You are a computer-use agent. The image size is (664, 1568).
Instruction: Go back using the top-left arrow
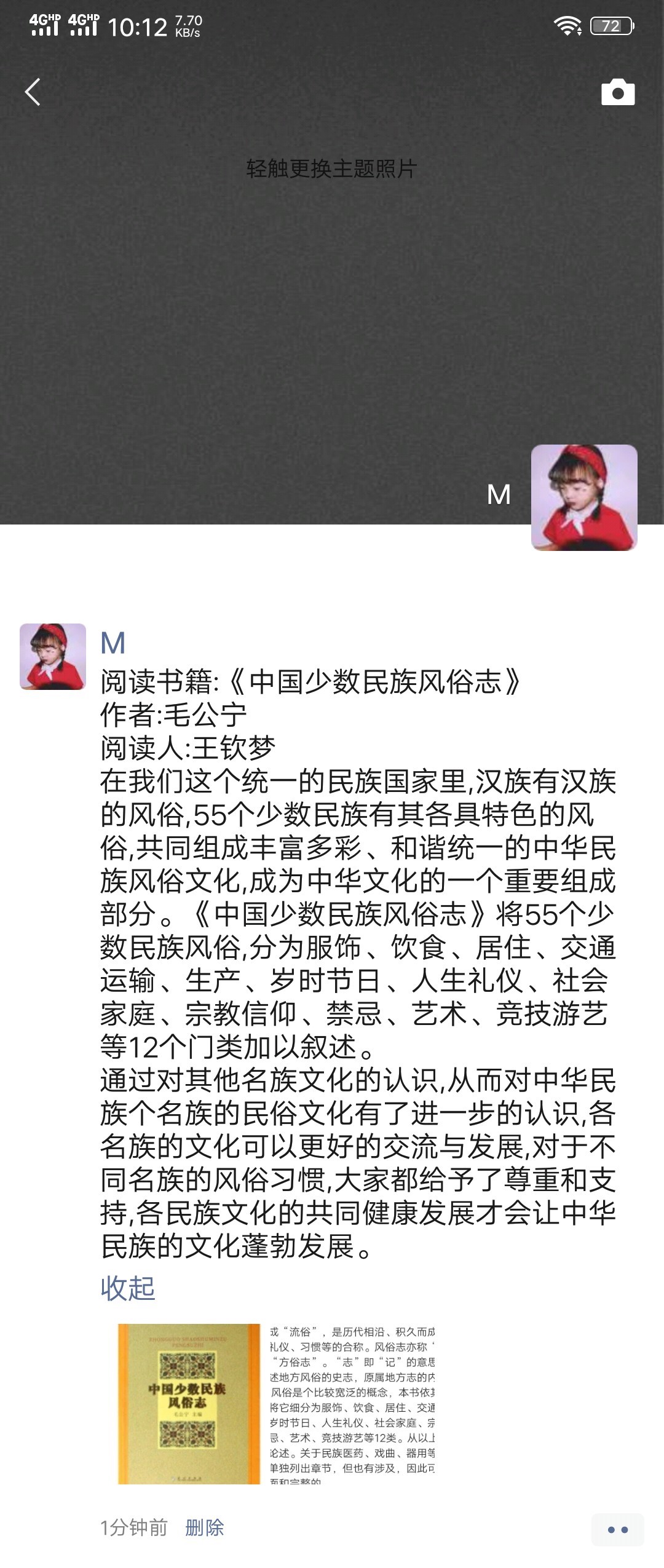pos(33,92)
